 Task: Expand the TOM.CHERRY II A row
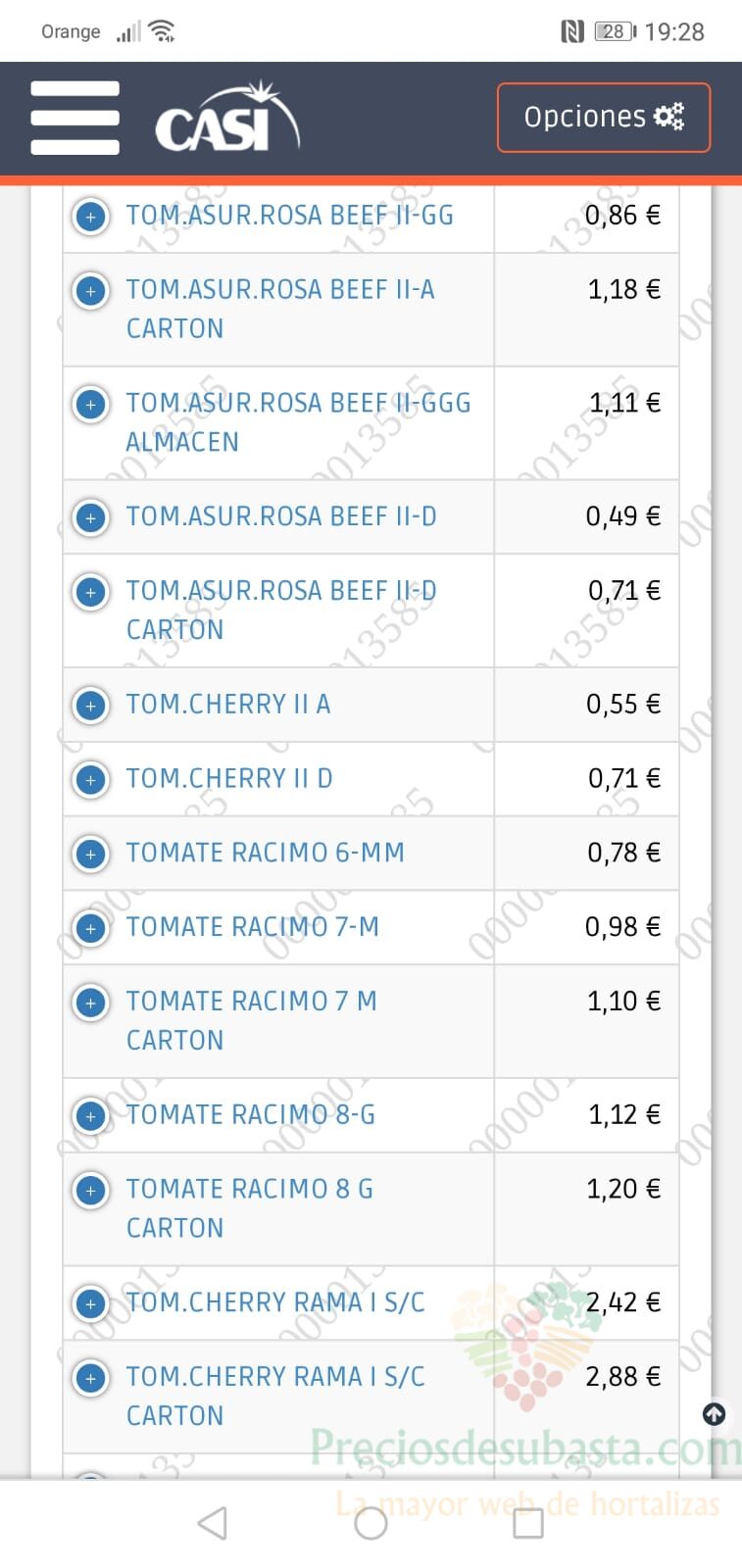[91, 705]
